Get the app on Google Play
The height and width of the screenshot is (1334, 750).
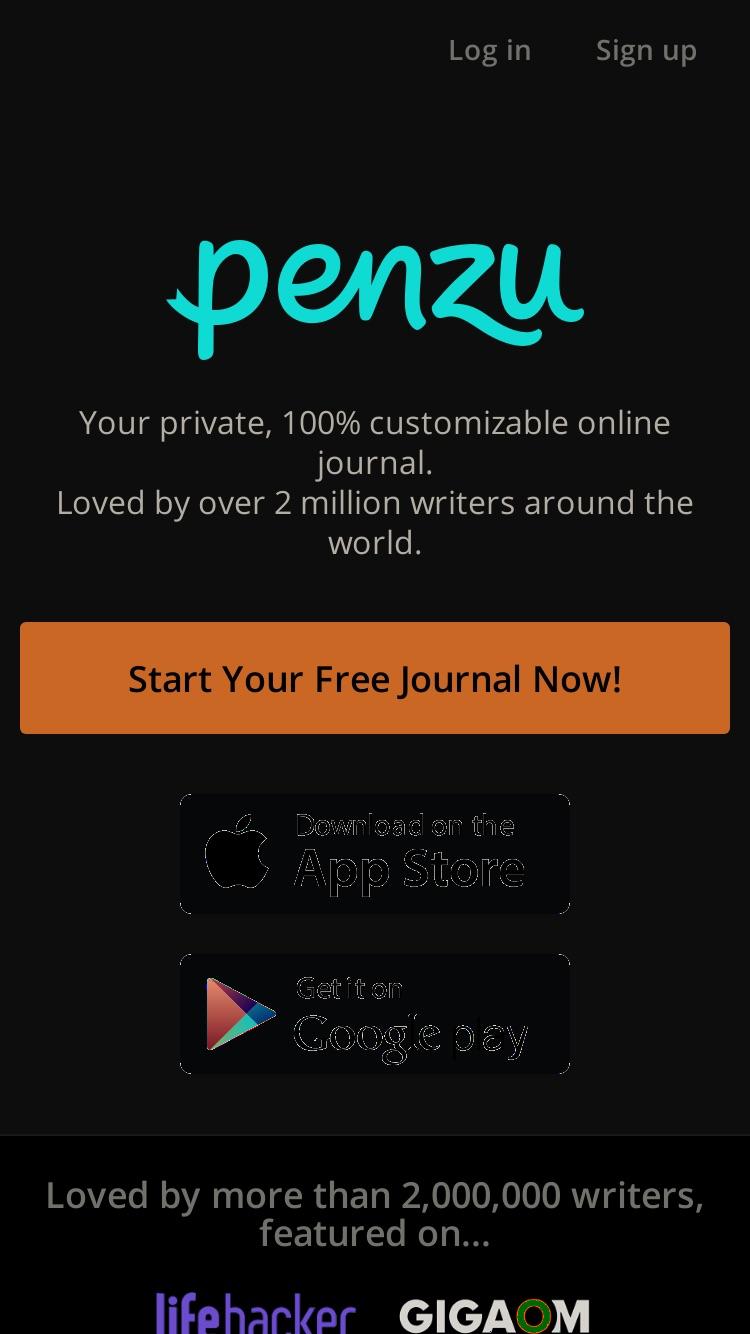coord(375,1014)
